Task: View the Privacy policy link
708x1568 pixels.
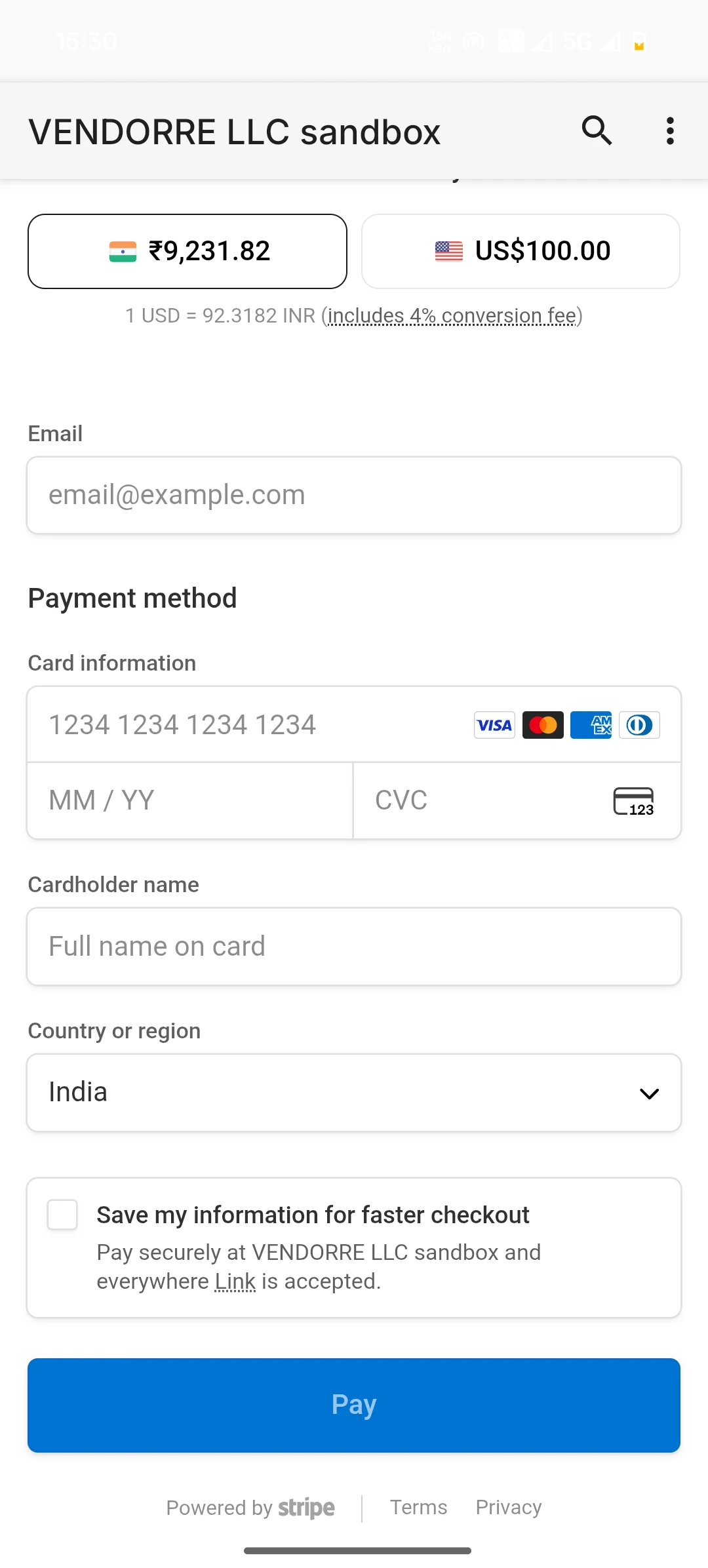Action: tap(509, 1508)
